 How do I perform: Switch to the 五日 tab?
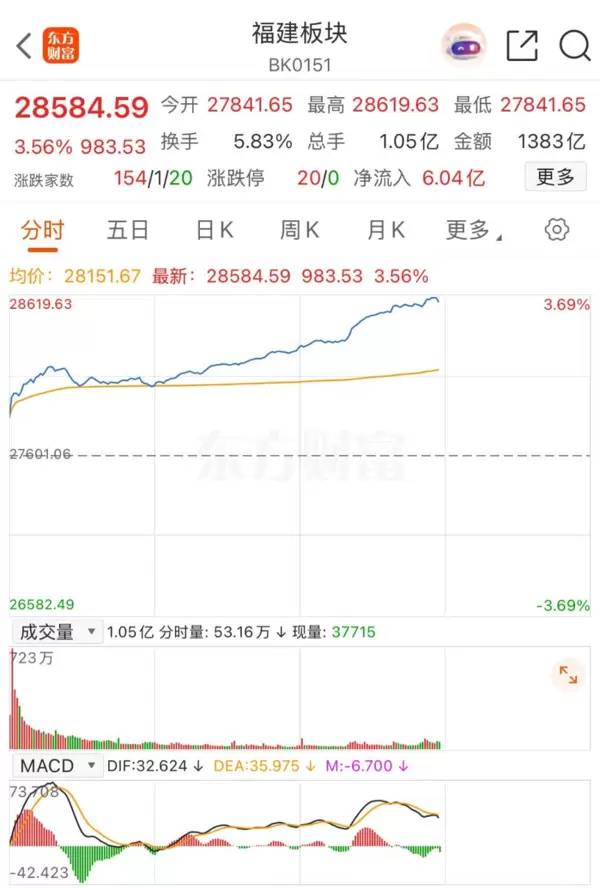[128, 231]
